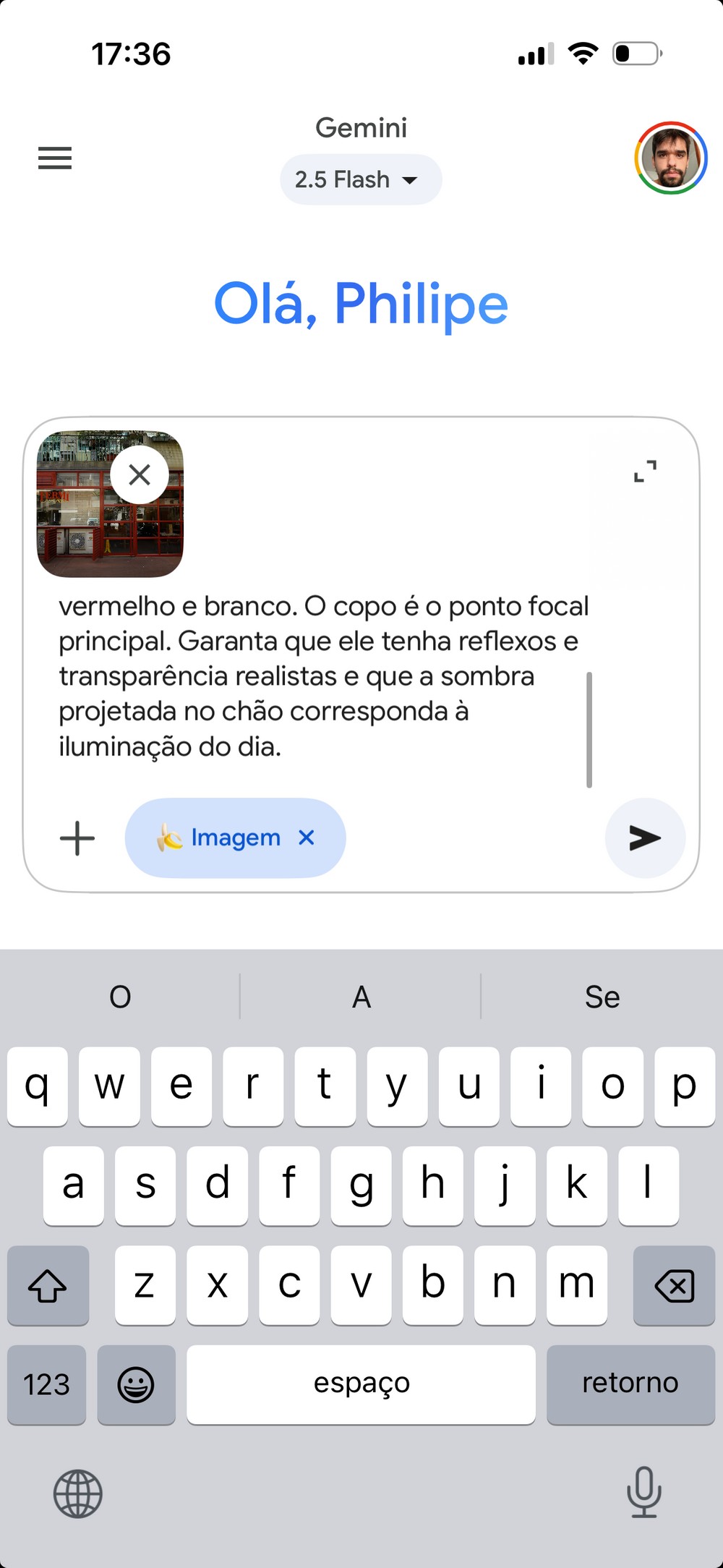Open the plus attachment menu
The height and width of the screenshot is (1568, 723).
pyautogui.click(x=77, y=838)
